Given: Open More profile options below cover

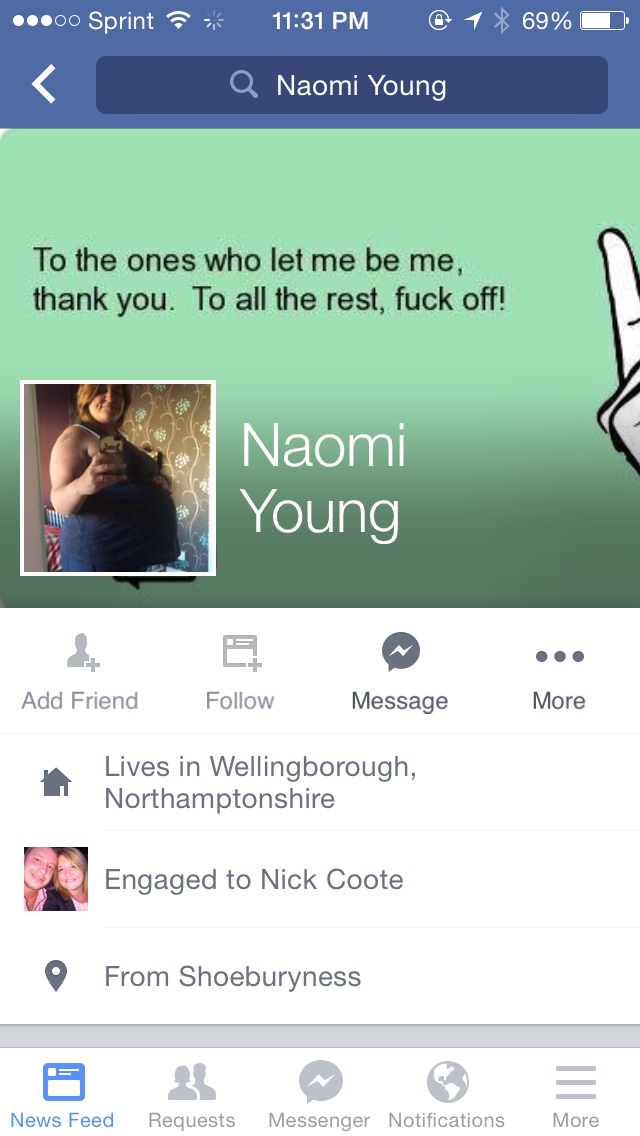Looking at the screenshot, I should pyautogui.click(x=559, y=674).
